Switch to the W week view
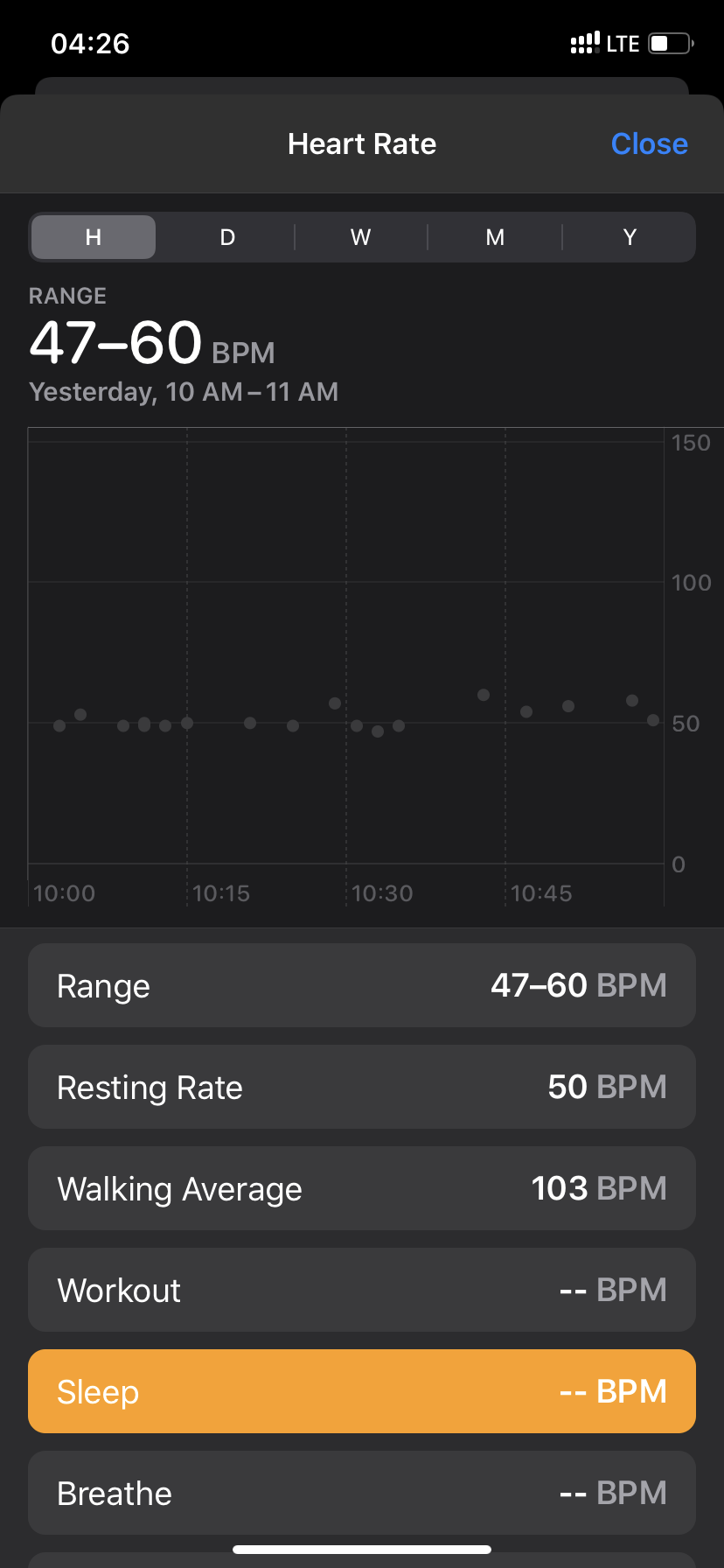This screenshot has width=724, height=1568. tap(361, 237)
